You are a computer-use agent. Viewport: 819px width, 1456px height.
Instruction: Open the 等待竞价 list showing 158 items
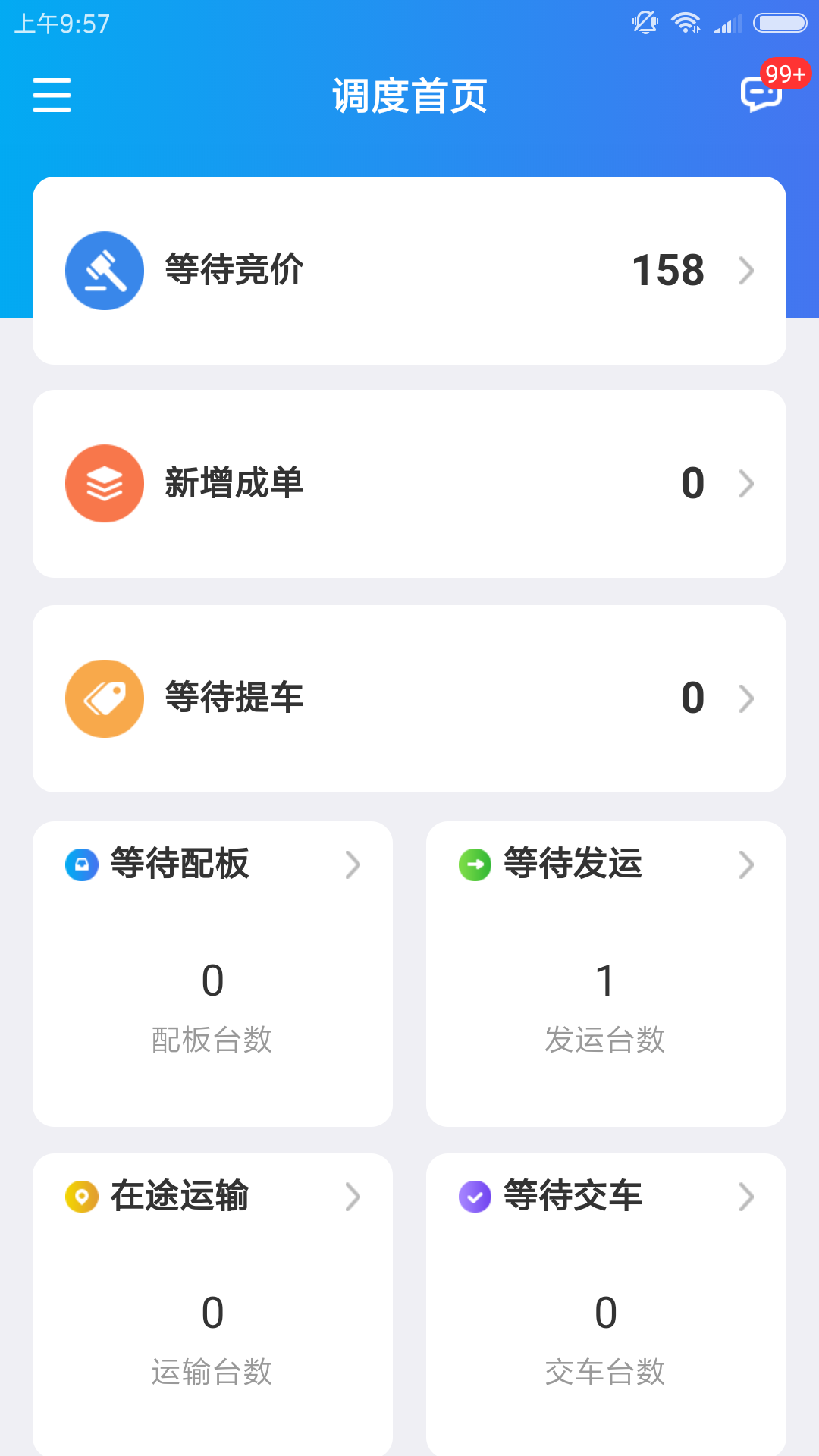click(409, 270)
